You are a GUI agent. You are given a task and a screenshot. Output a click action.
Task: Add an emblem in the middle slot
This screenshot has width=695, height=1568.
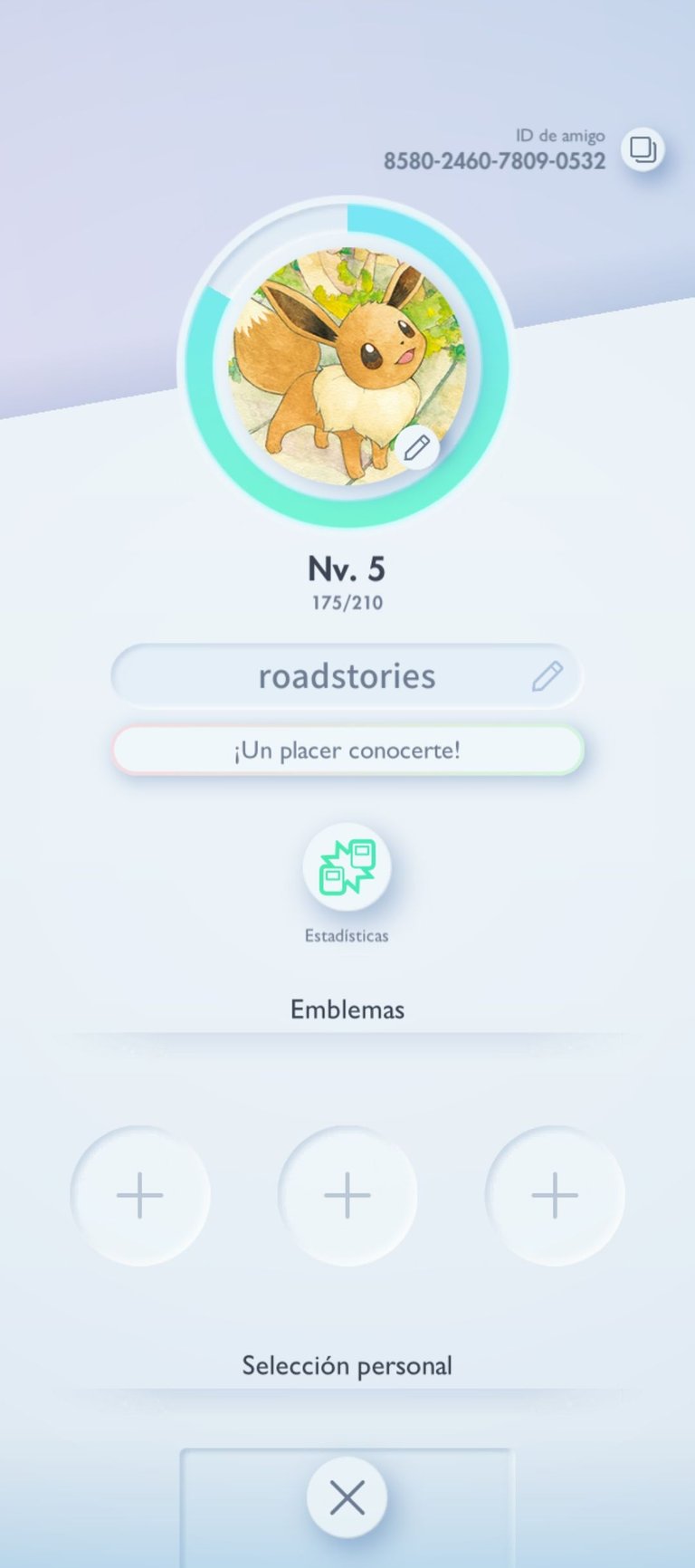[x=347, y=1195]
